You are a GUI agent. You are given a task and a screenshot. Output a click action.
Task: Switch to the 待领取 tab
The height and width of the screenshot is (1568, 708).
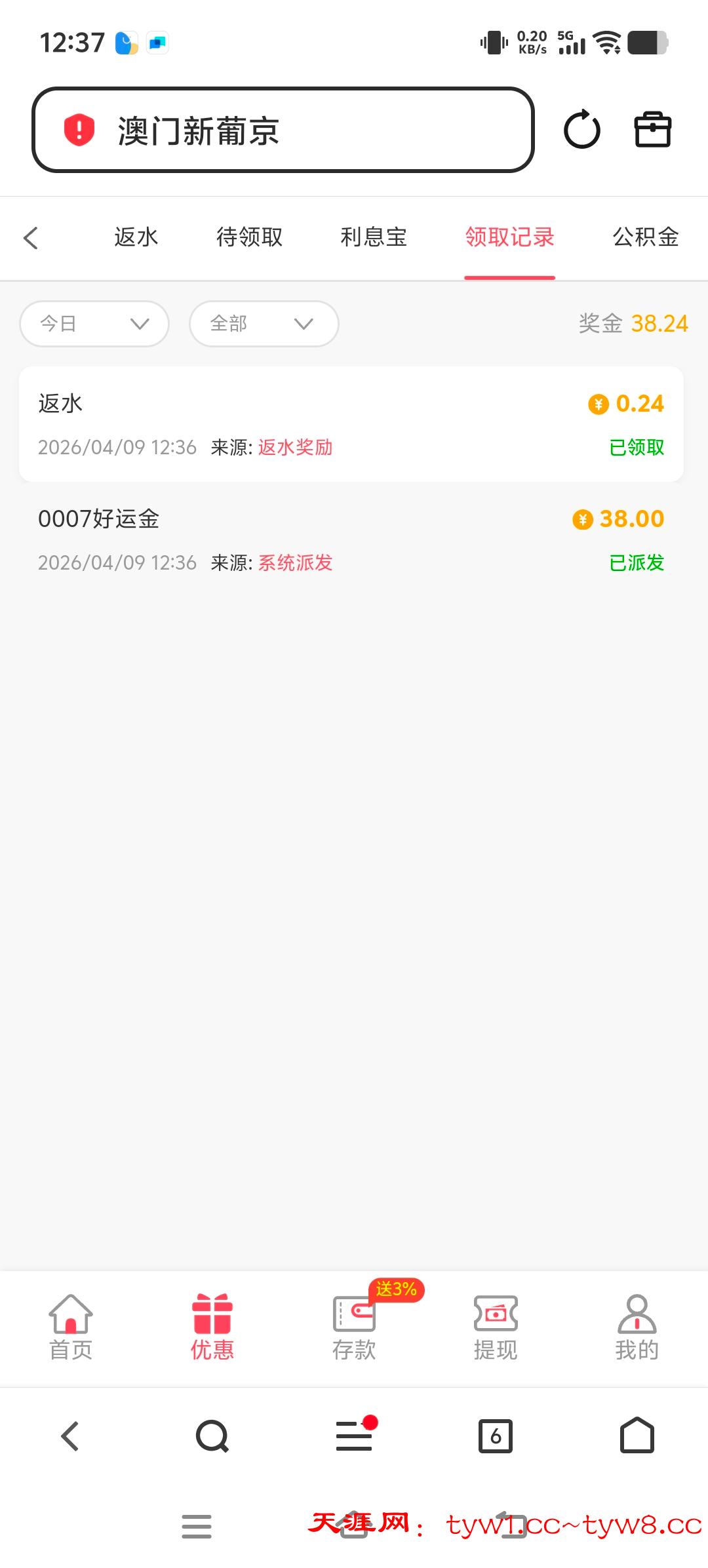pyautogui.click(x=249, y=237)
